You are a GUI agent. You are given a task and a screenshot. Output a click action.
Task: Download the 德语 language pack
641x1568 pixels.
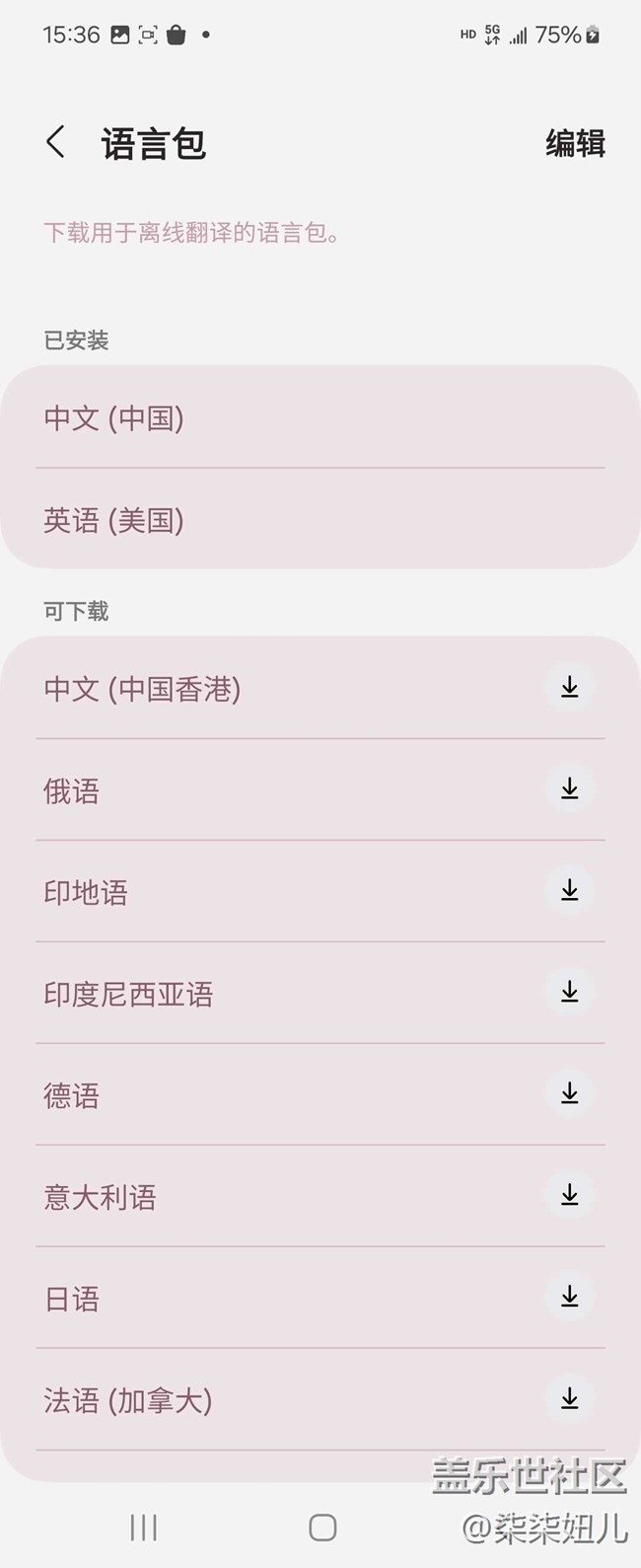pyautogui.click(x=569, y=1094)
